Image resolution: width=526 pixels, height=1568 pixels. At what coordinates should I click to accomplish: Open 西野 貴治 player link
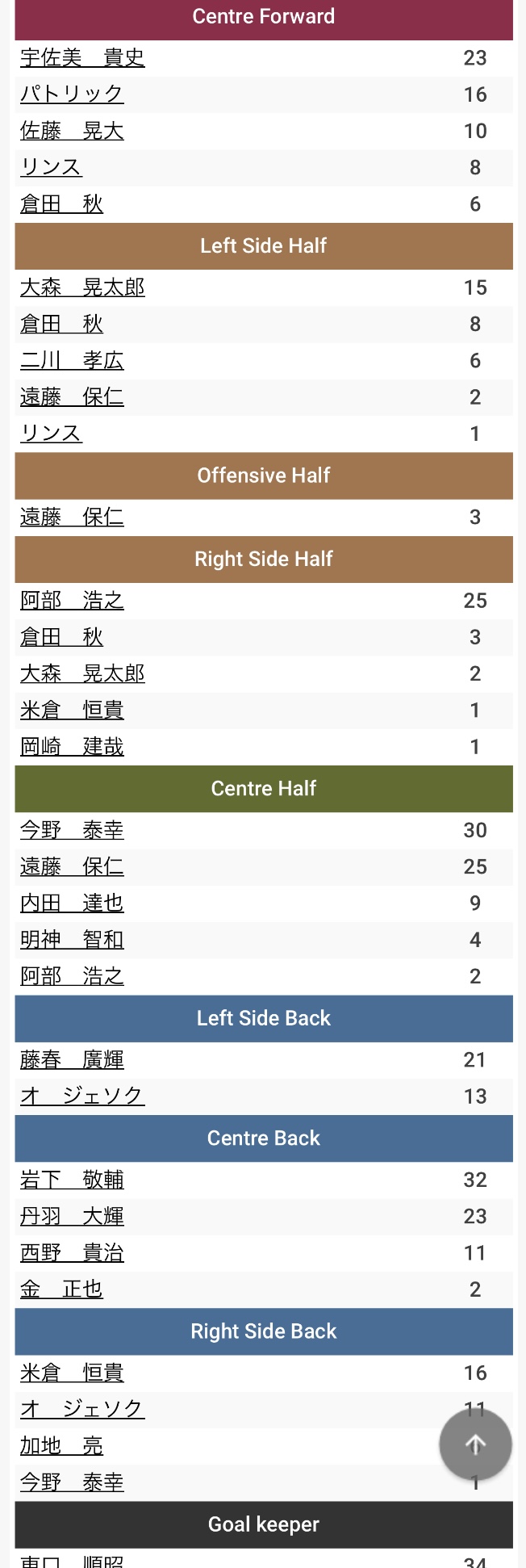[x=72, y=1253]
